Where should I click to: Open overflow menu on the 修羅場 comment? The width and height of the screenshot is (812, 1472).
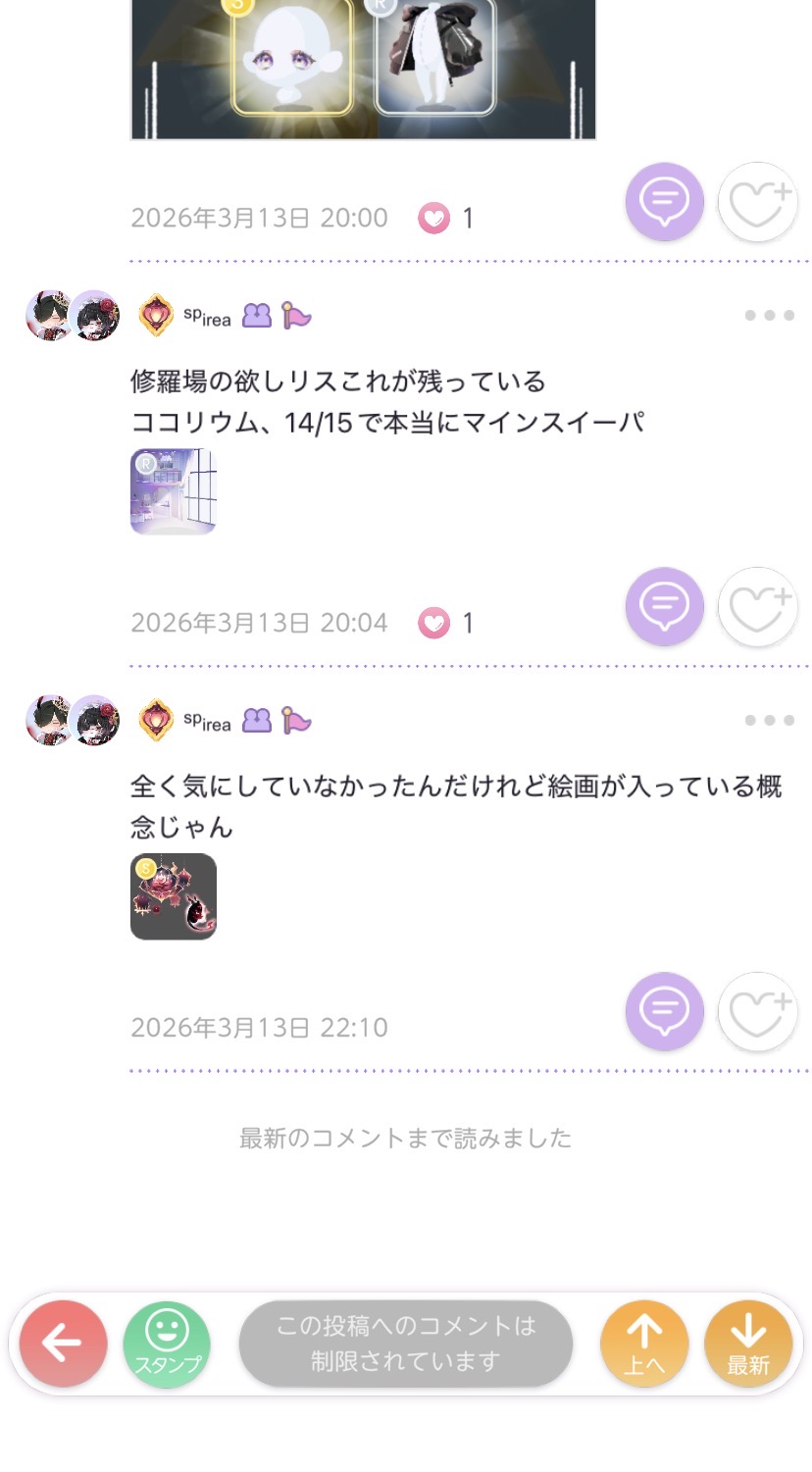pyautogui.click(x=769, y=316)
